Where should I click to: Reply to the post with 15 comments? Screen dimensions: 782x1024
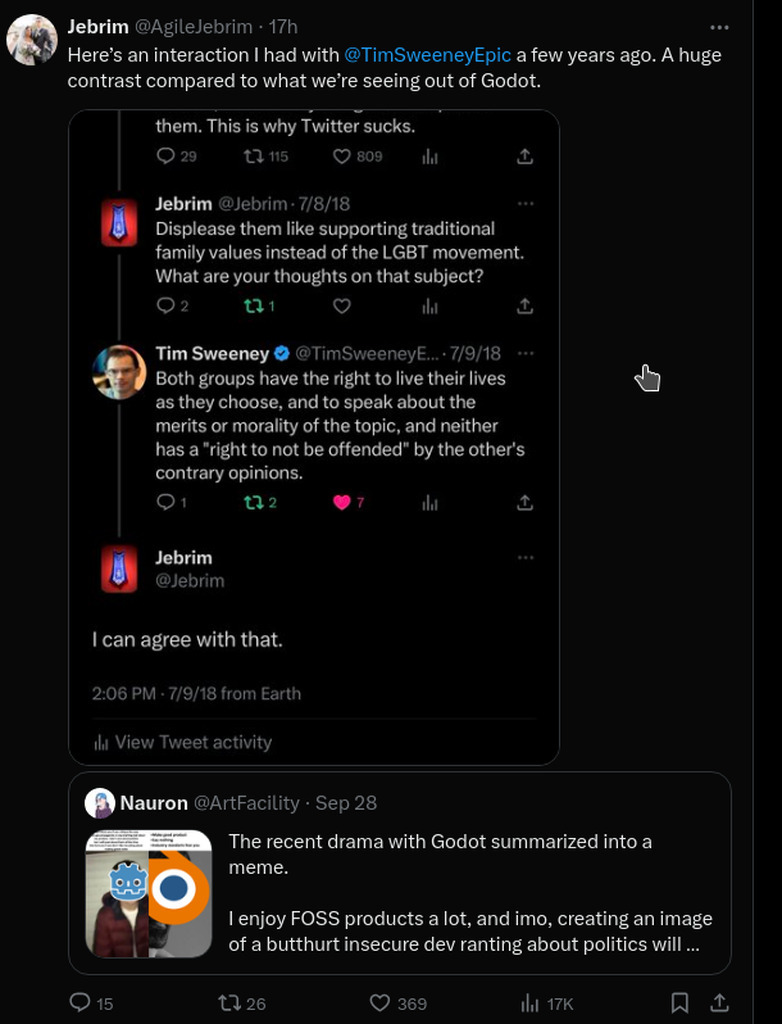[80, 1003]
